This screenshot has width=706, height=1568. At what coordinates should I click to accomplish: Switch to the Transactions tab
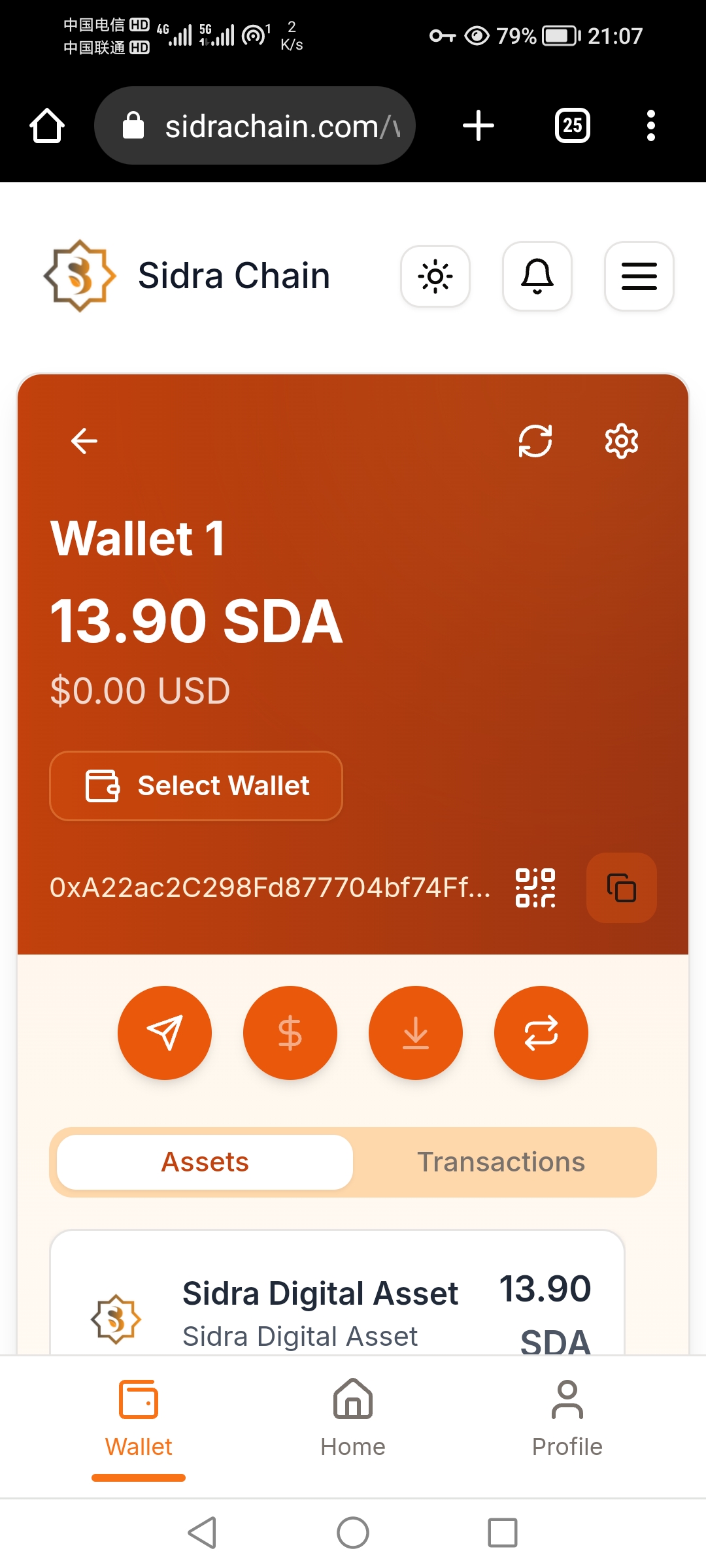[x=501, y=1162]
